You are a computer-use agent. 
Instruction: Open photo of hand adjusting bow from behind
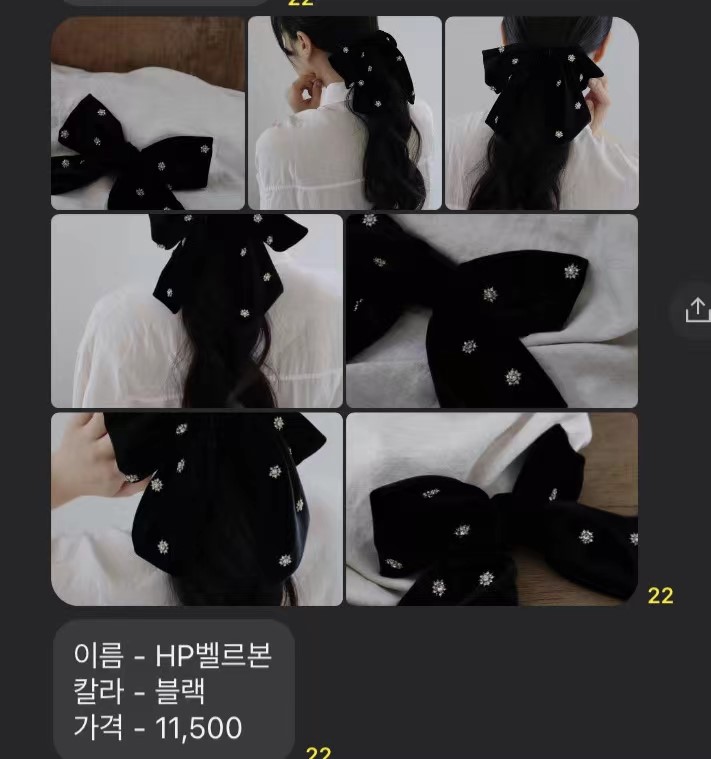(541, 113)
